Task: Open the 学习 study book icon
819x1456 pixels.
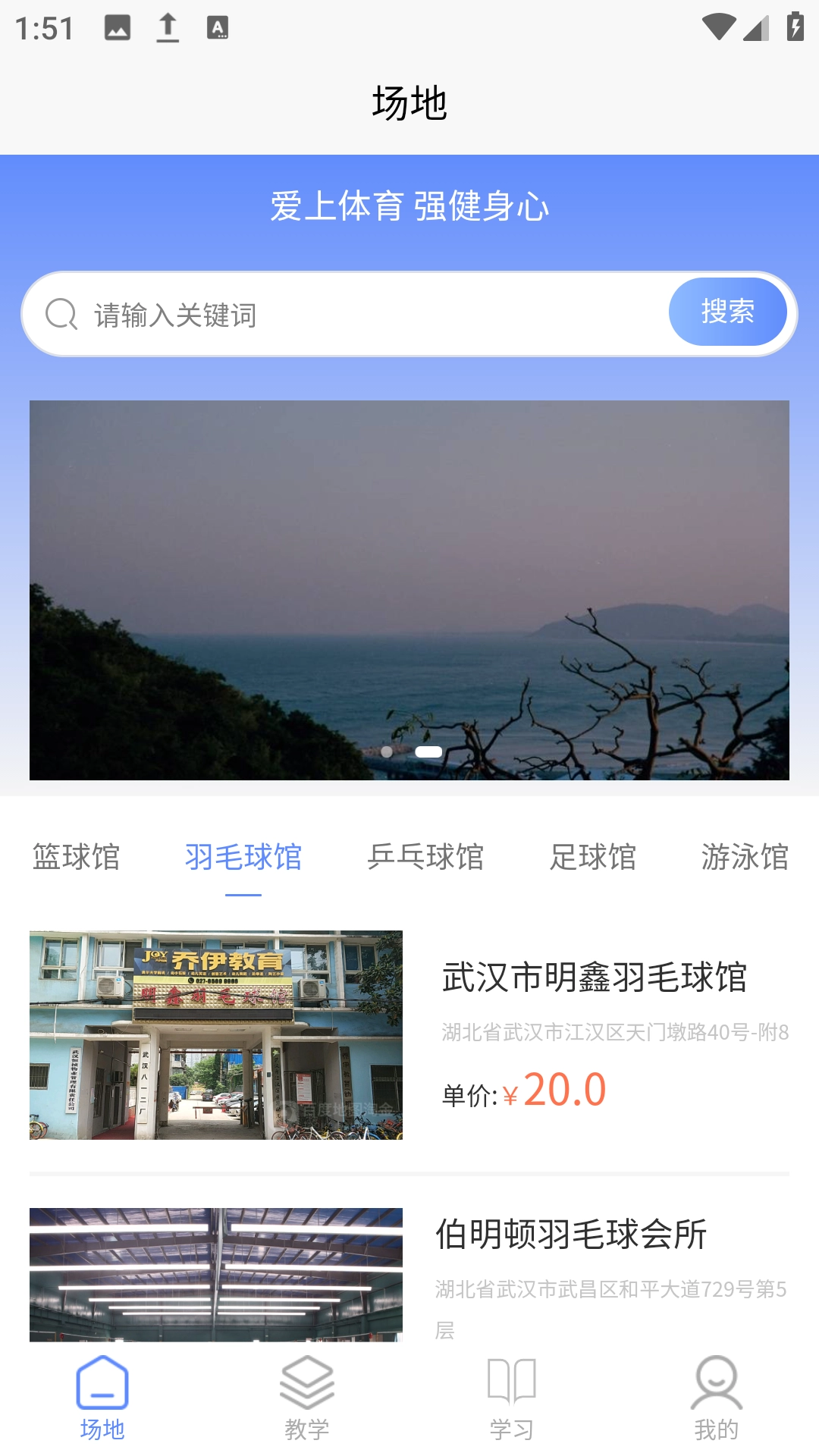Action: point(512,1382)
